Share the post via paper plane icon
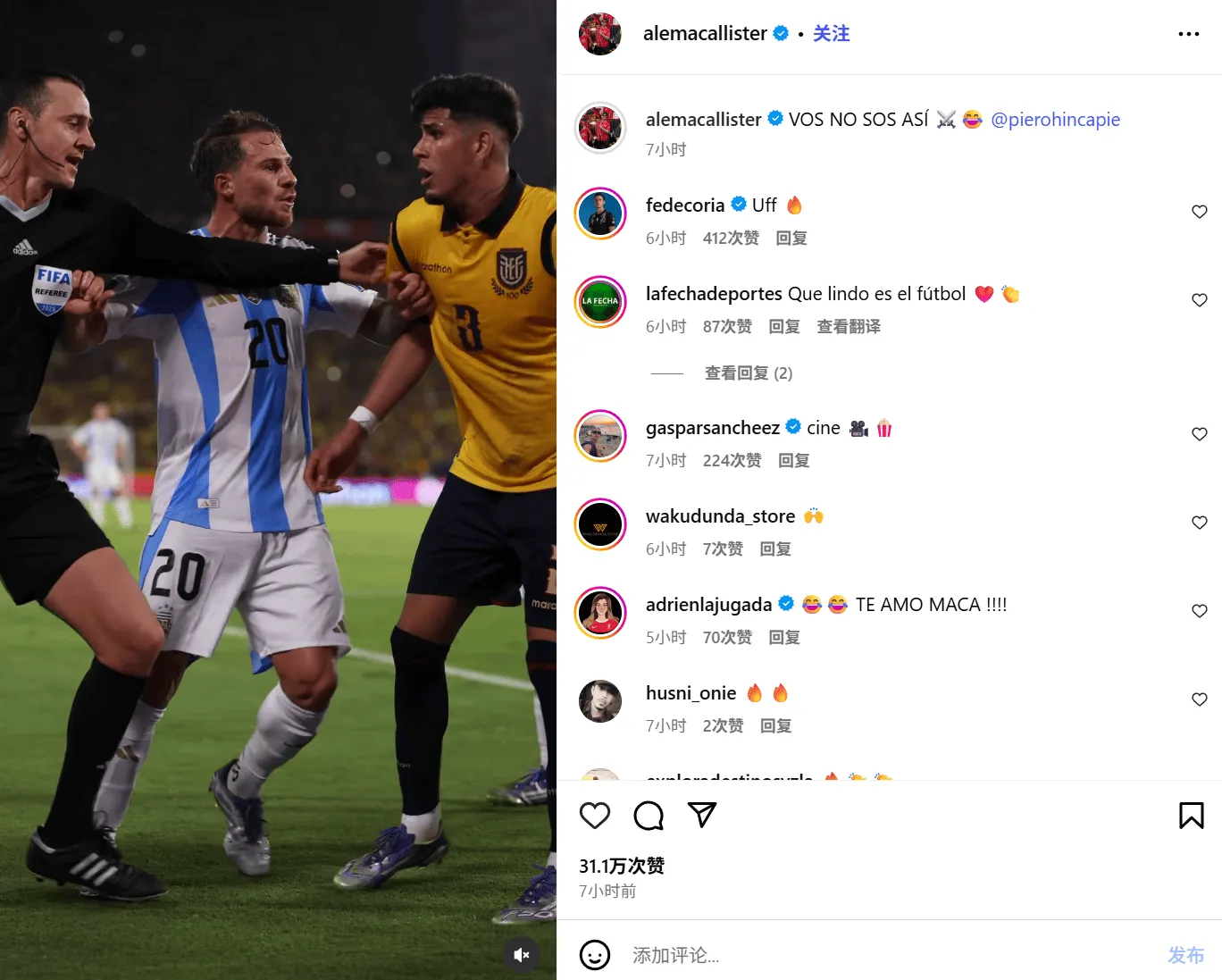Screen dimensions: 1222x980 click(702, 815)
